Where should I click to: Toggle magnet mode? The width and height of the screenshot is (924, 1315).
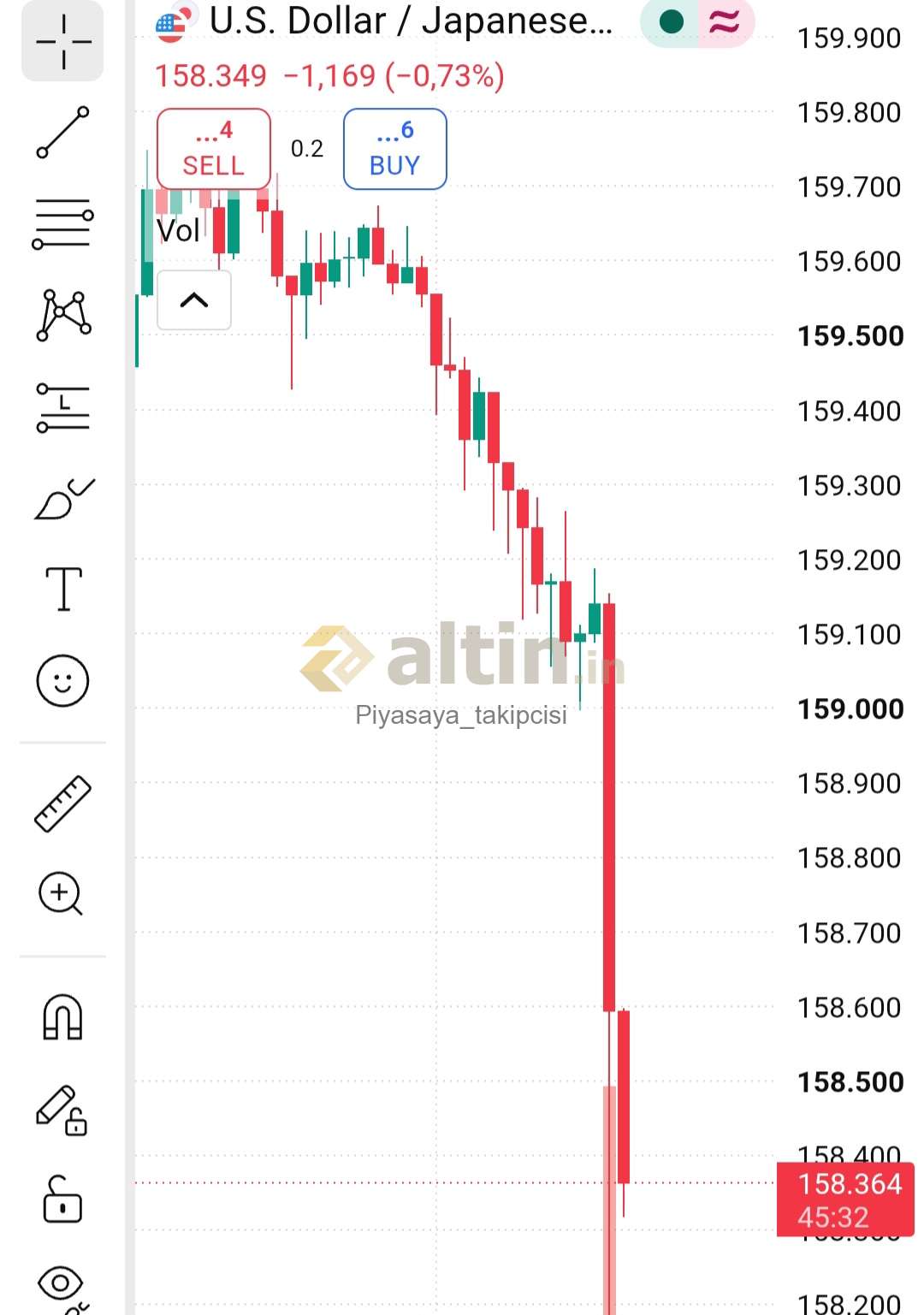click(62, 1017)
